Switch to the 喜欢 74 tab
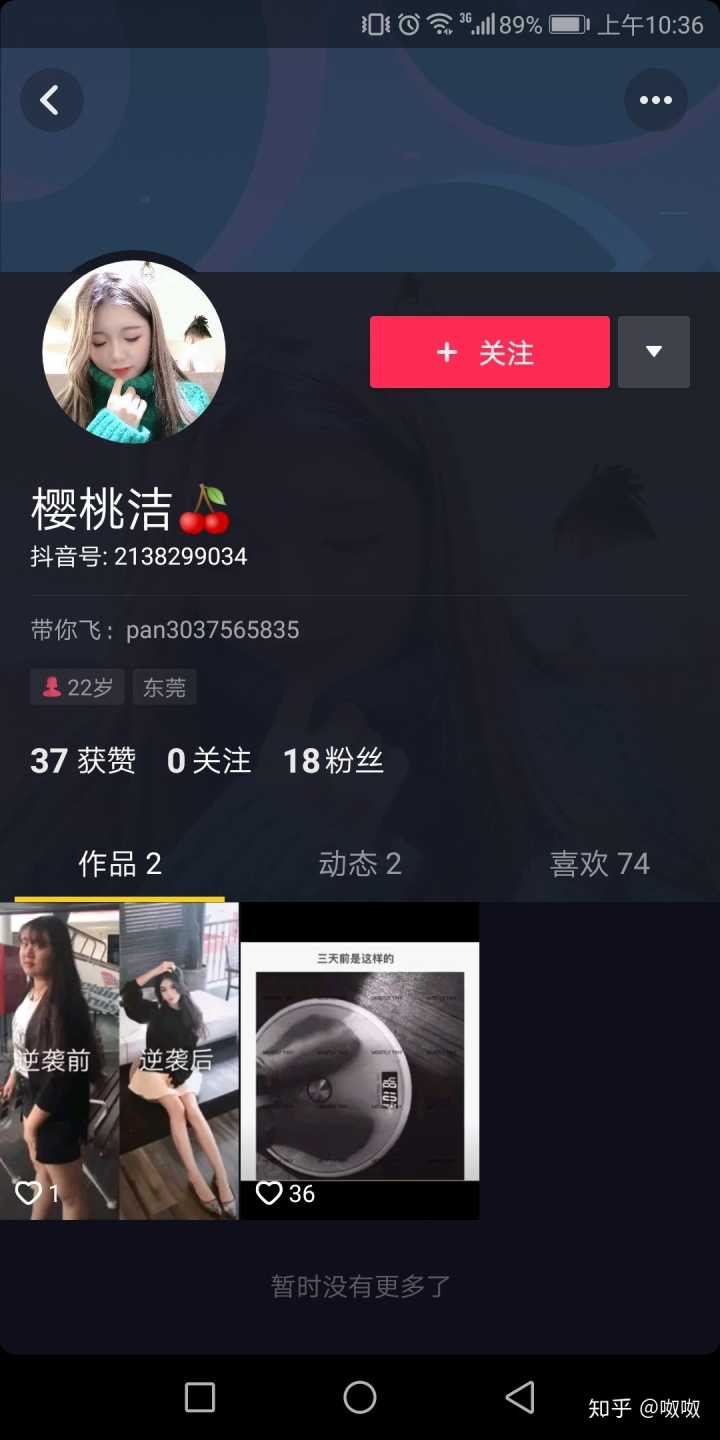Viewport: 720px width, 1440px height. [599, 864]
